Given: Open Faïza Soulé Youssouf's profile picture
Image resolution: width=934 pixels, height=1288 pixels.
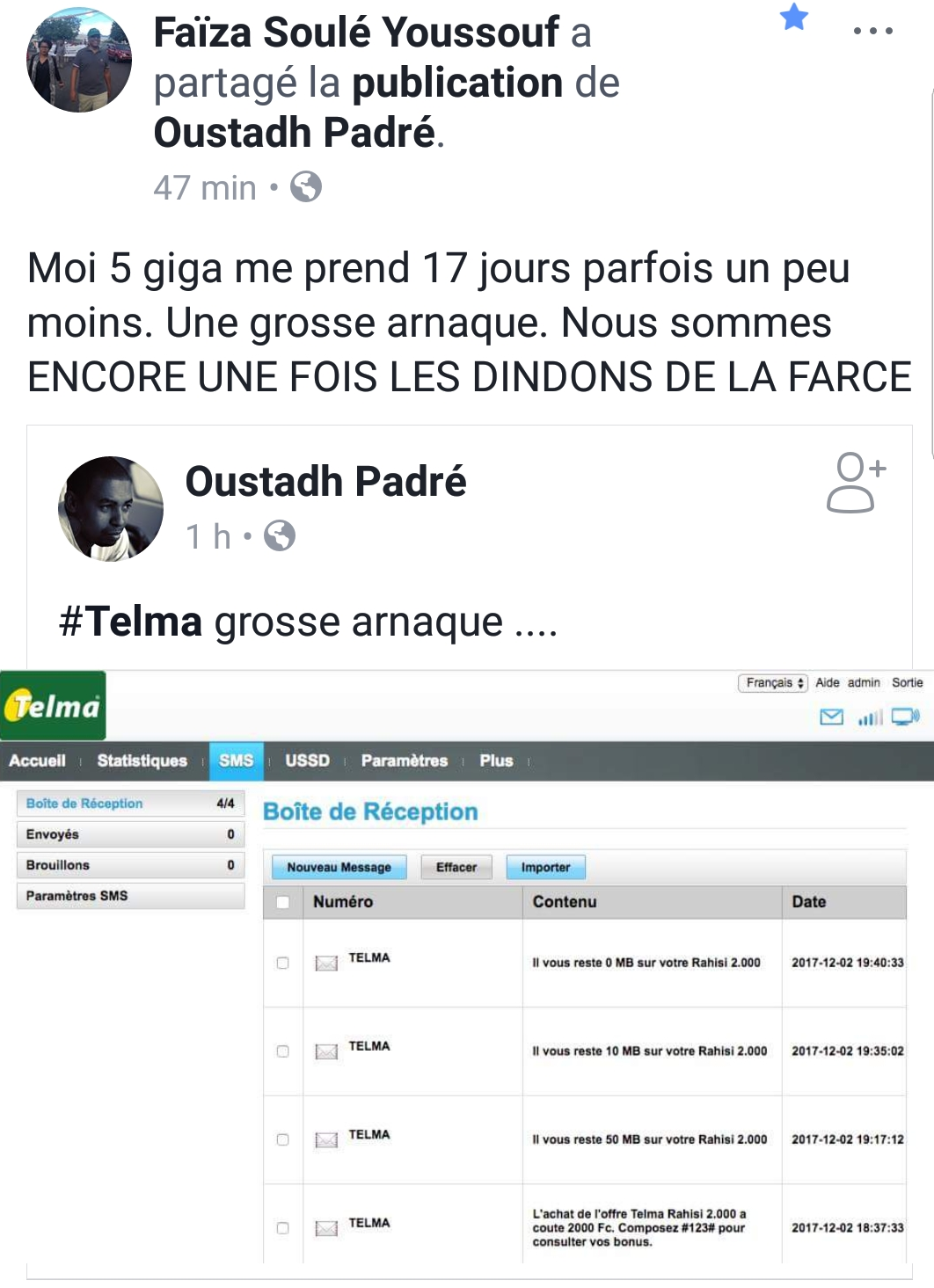Looking at the screenshot, I should 79,61.
